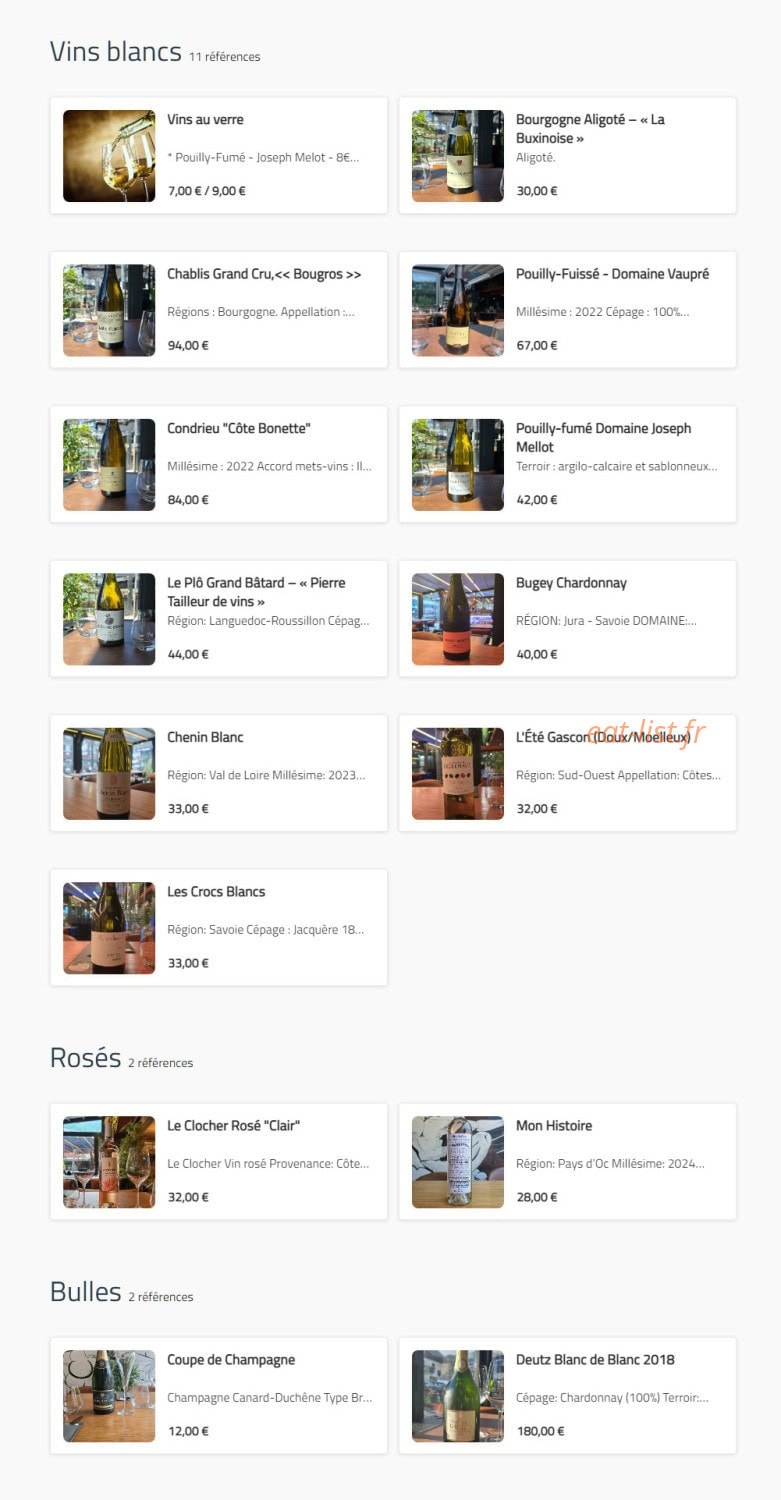Open Le Plô Grand Bâtard card
The image size is (781, 1500).
[219, 619]
